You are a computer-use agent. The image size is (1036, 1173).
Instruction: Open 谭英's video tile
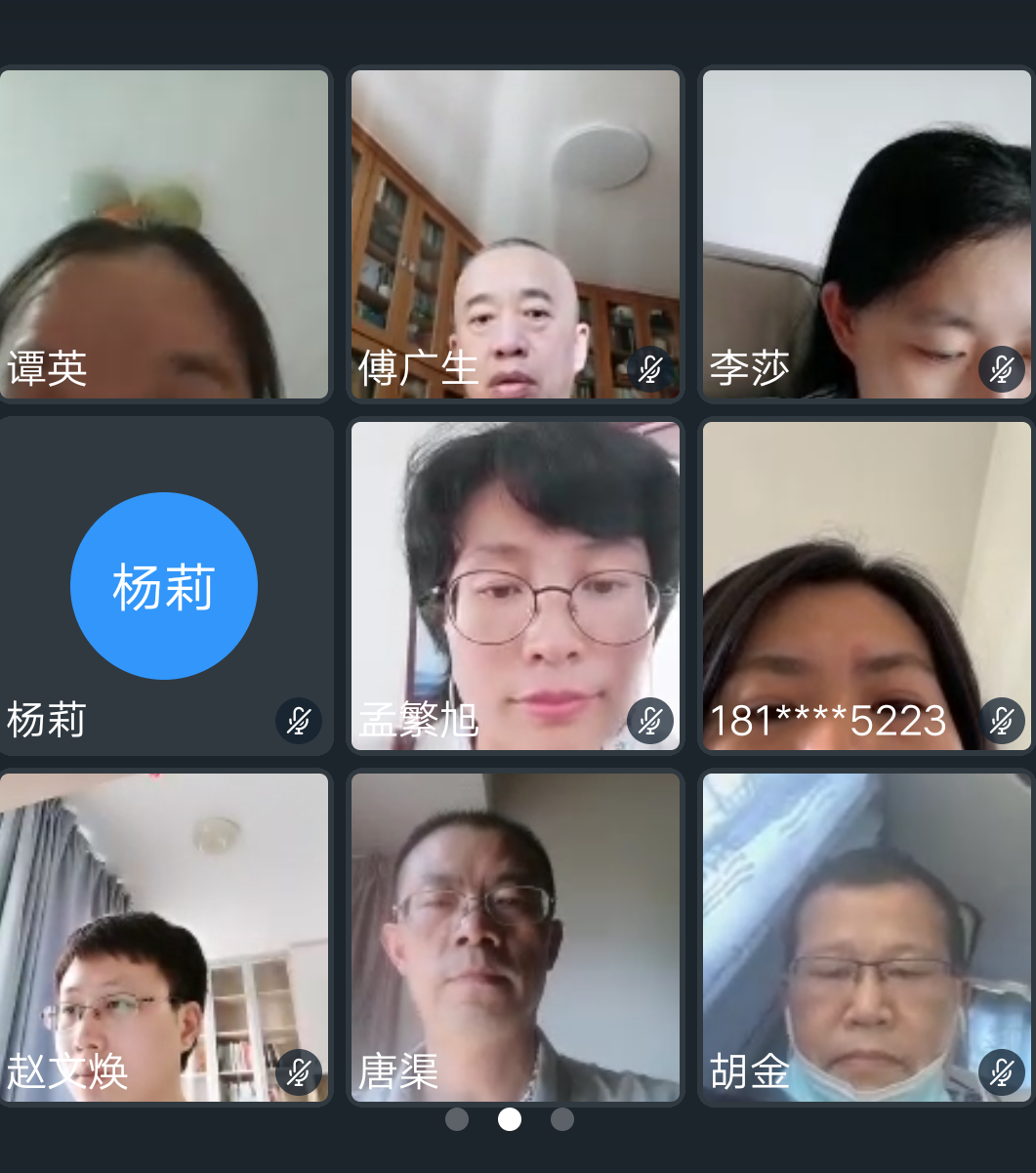coord(164,234)
